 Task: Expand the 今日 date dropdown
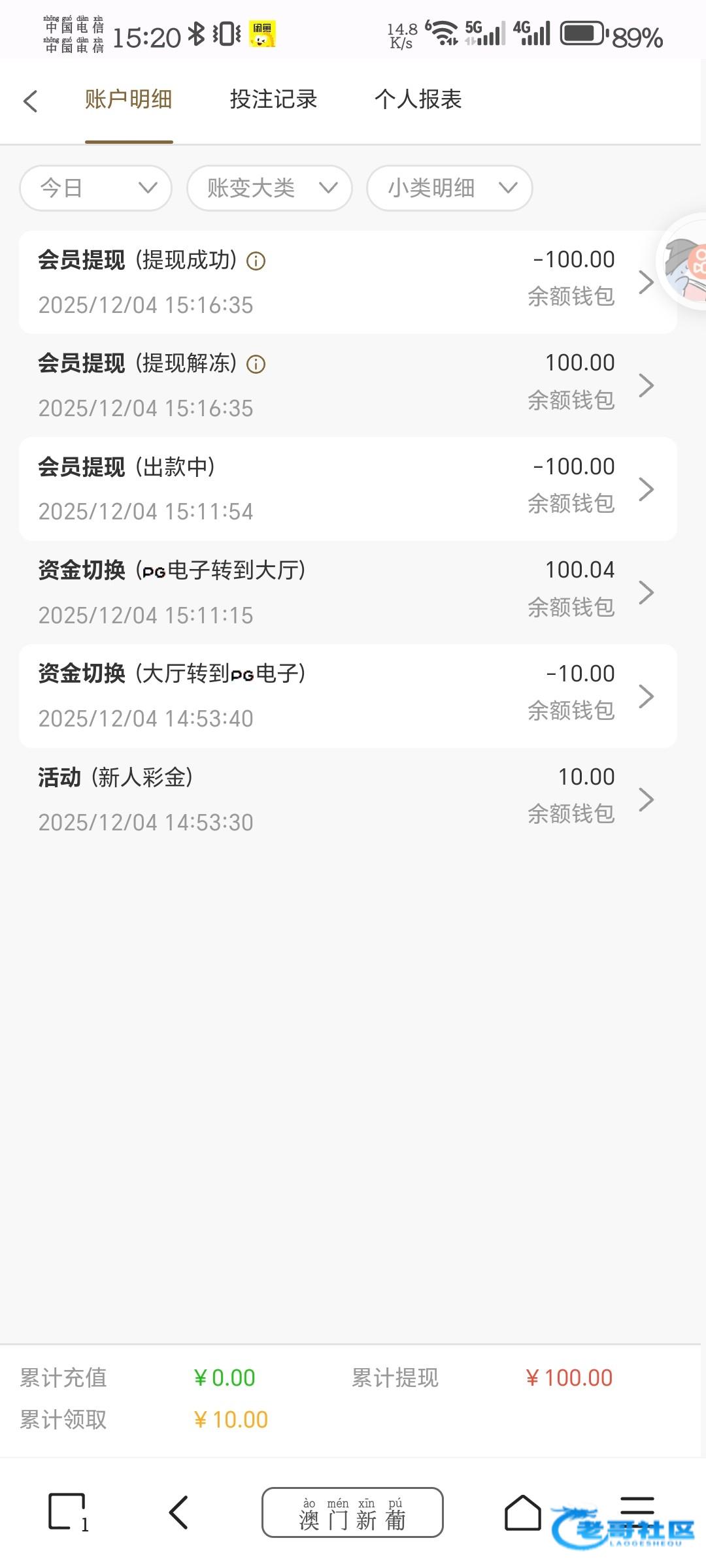coord(96,188)
